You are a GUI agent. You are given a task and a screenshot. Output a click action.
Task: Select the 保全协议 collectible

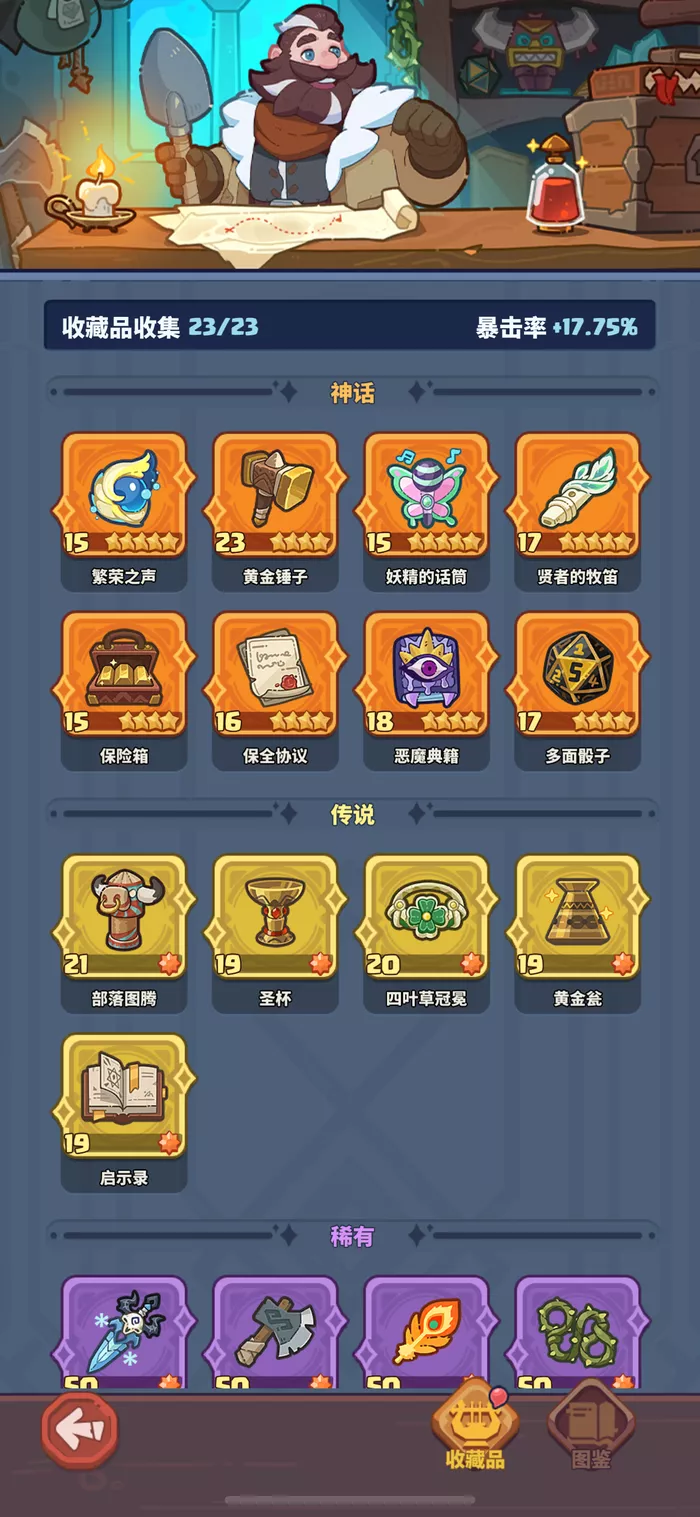point(275,675)
